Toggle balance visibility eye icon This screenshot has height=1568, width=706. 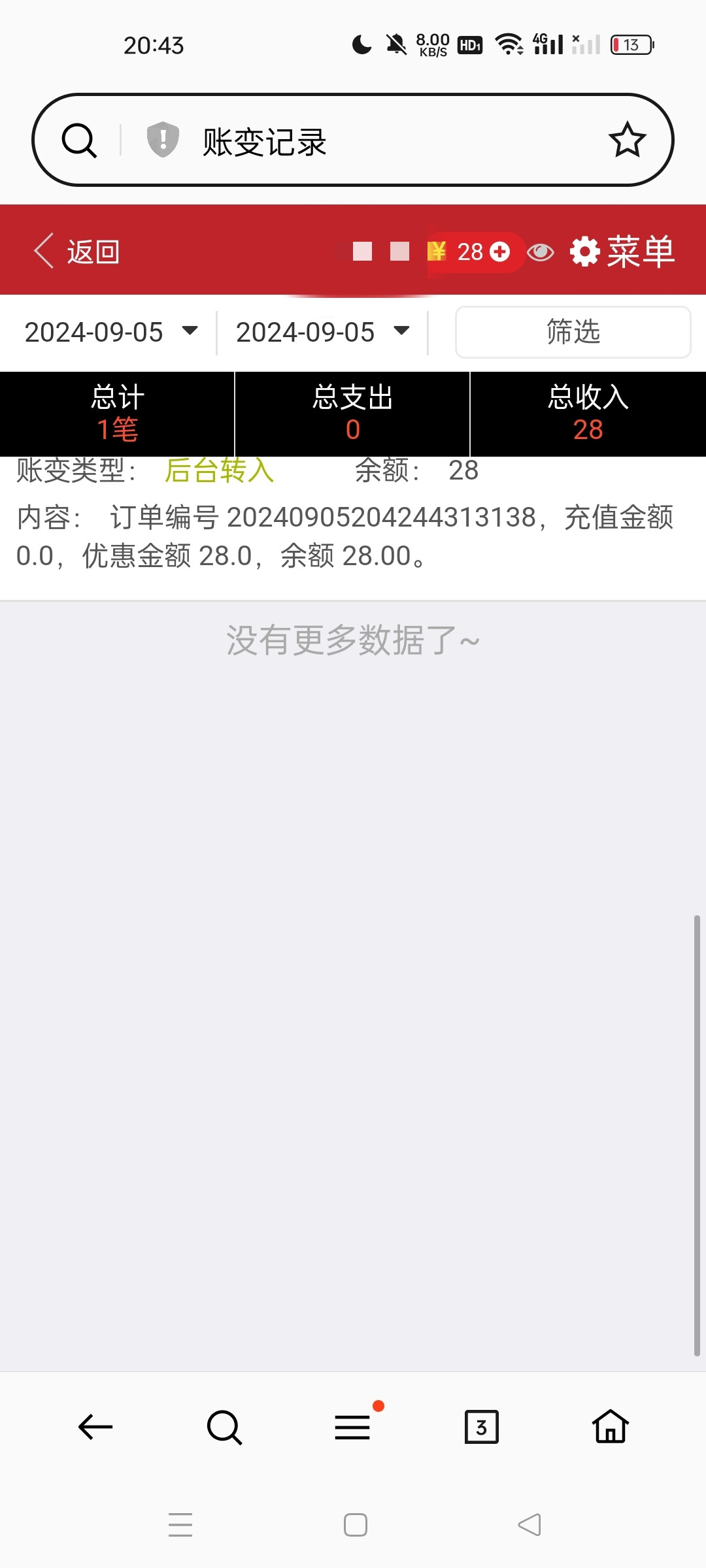click(x=540, y=252)
